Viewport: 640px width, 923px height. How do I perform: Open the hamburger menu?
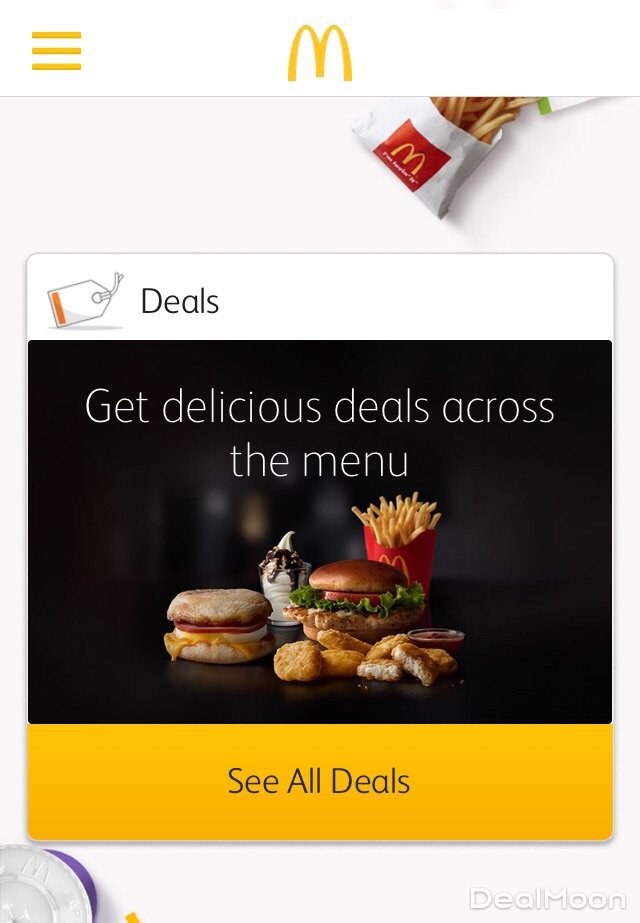point(56,50)
